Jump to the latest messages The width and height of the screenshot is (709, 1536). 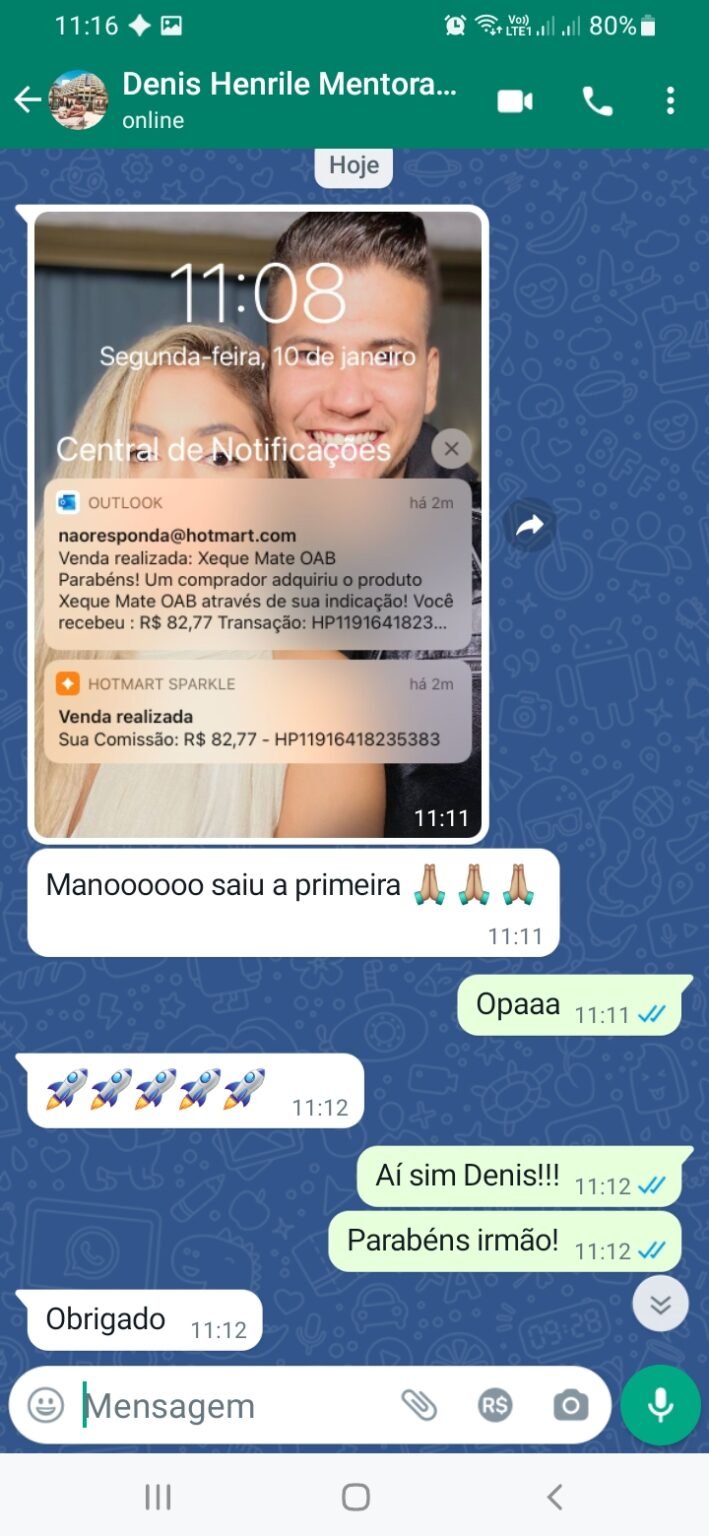pyautogui.click(x=660, y=1303)
